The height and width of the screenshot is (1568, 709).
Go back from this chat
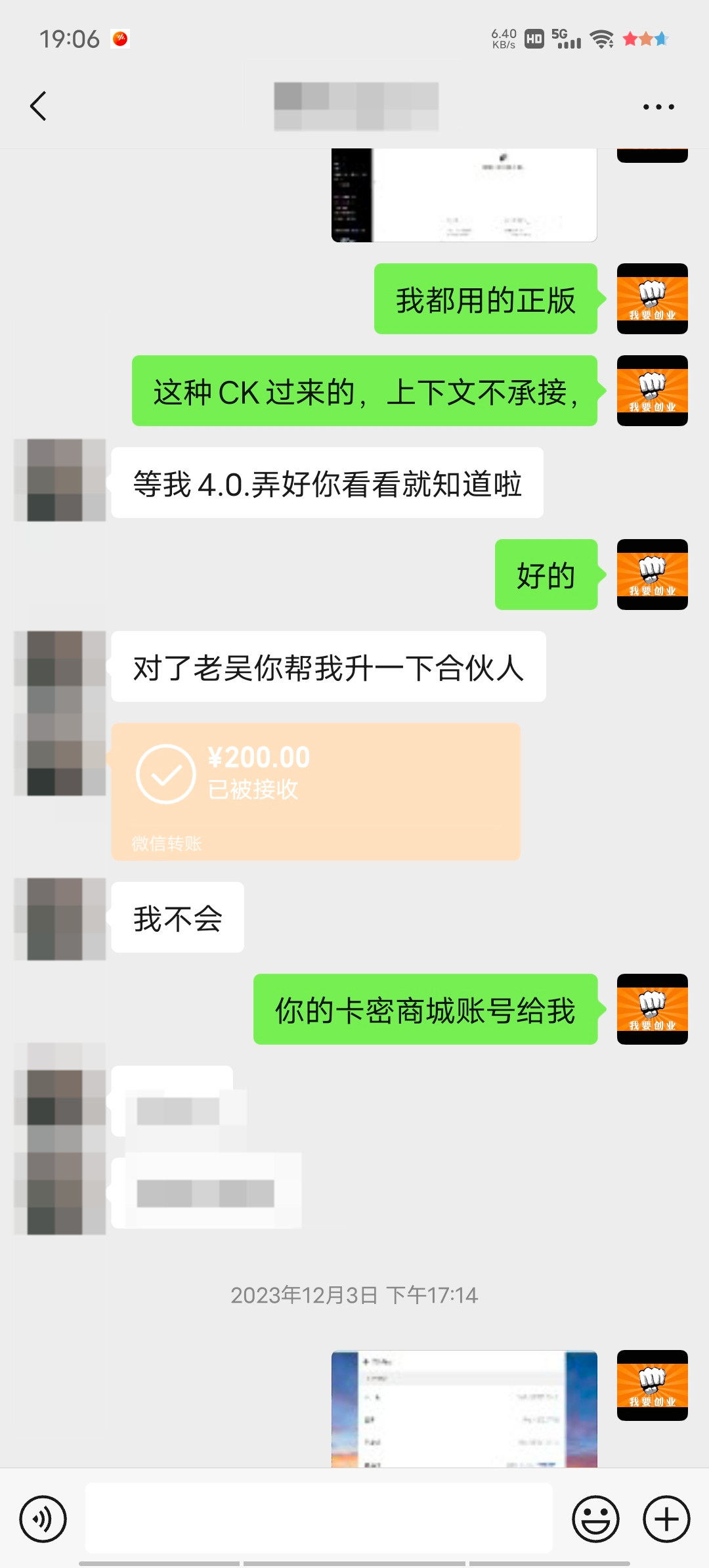(x=39, y=106)
